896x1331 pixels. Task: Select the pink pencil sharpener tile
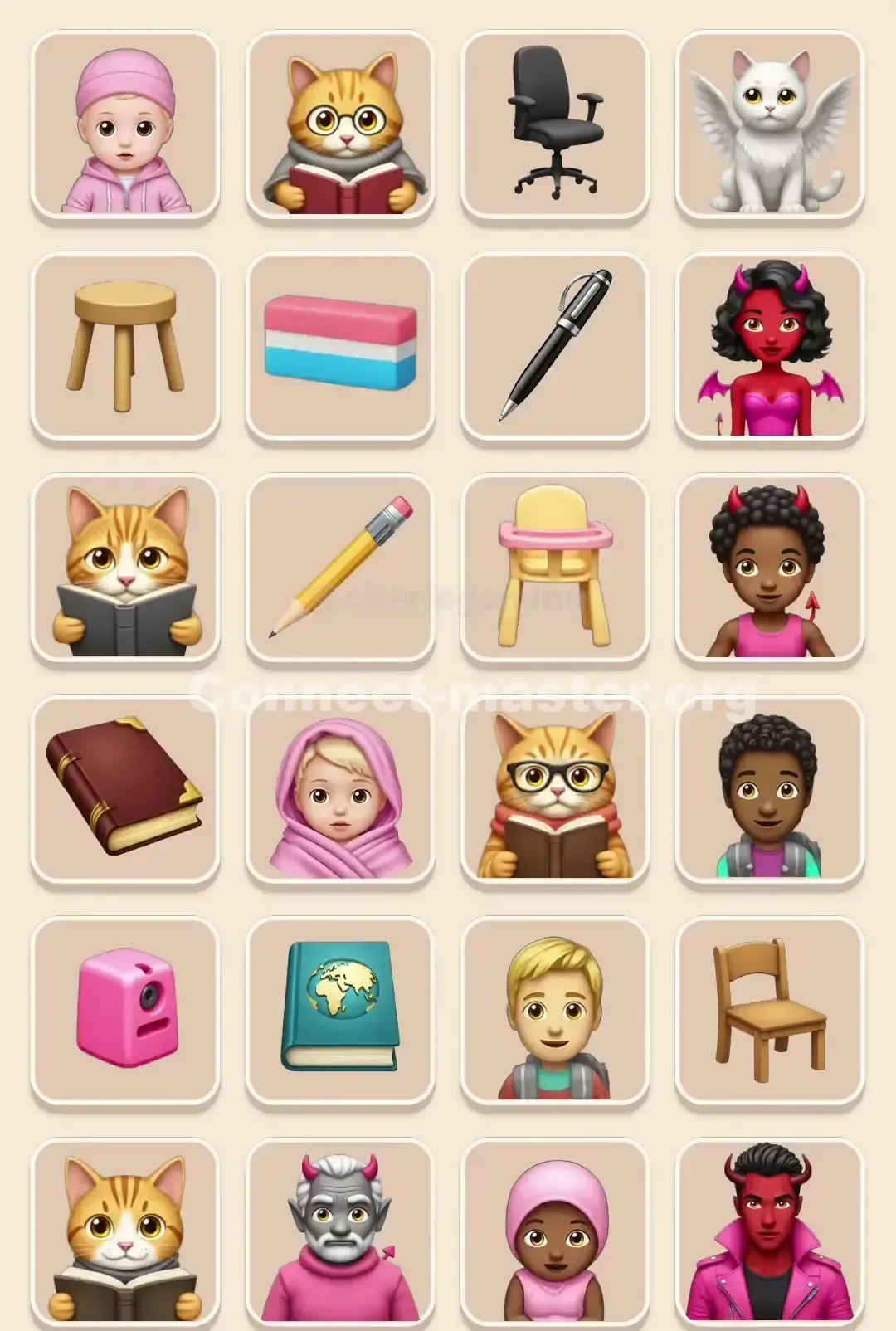[x=125, y=1012]
